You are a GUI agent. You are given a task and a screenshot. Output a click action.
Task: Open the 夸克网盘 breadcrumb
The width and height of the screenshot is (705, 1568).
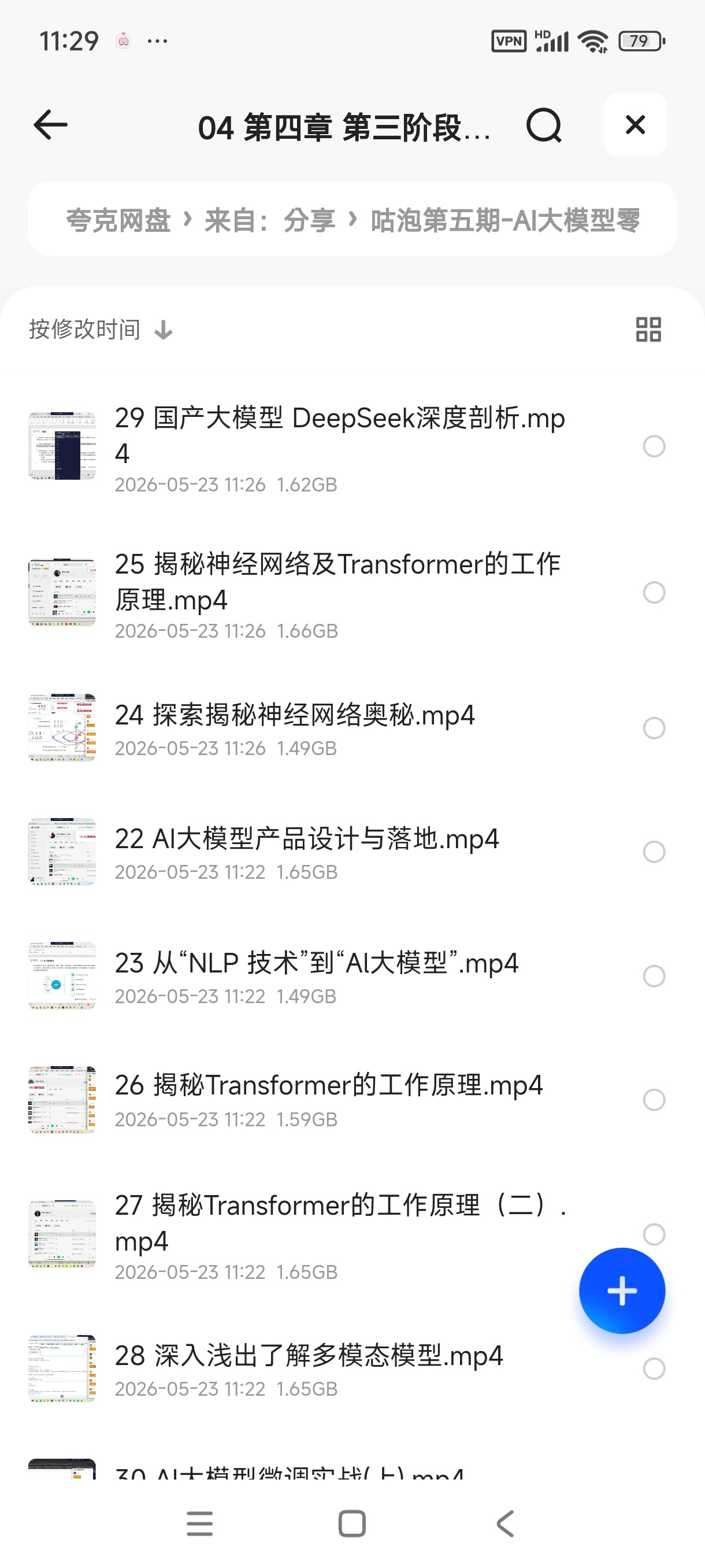tap(118, 220)
